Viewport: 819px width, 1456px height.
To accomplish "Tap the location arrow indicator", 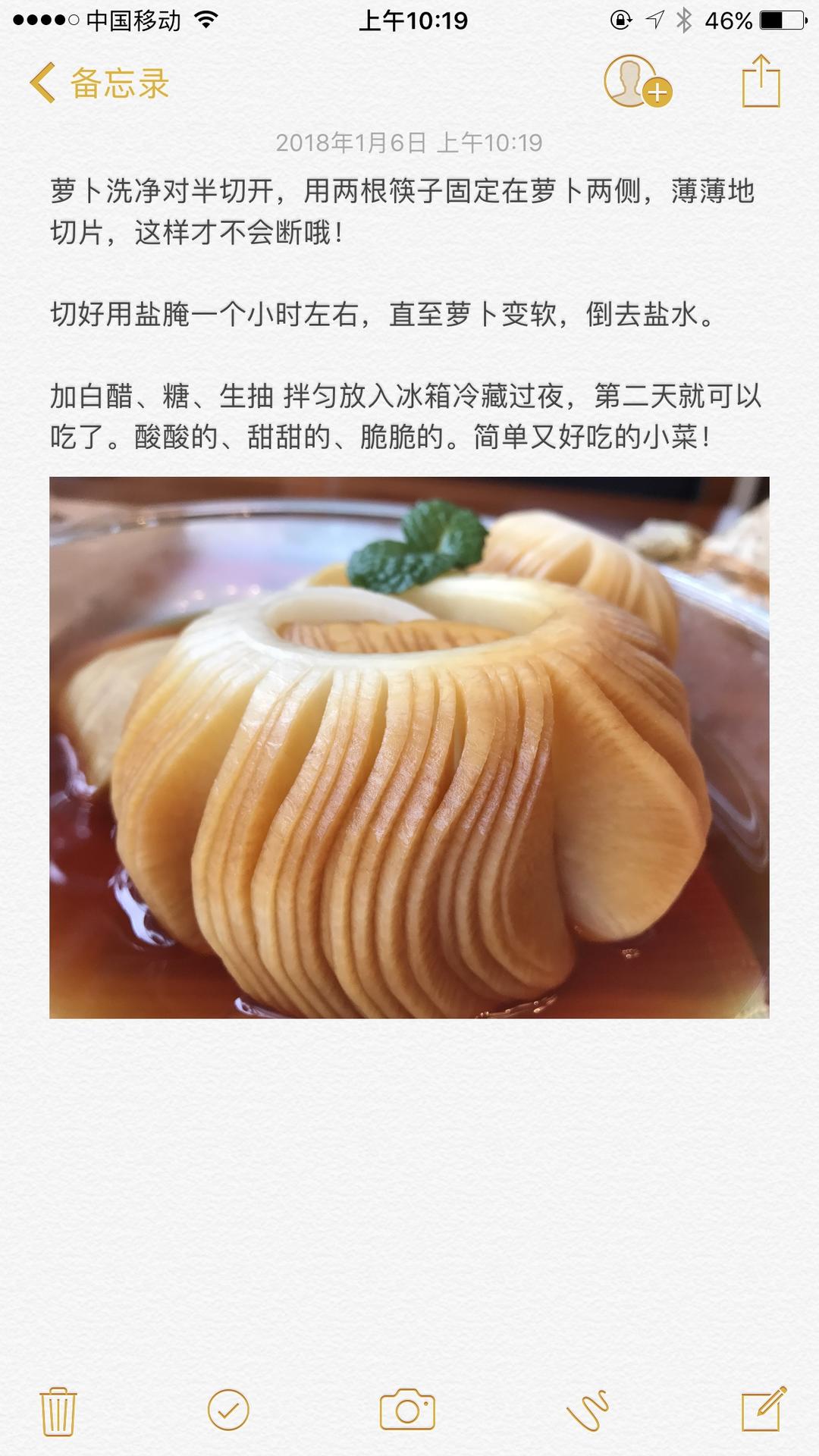I will (653, 18).
